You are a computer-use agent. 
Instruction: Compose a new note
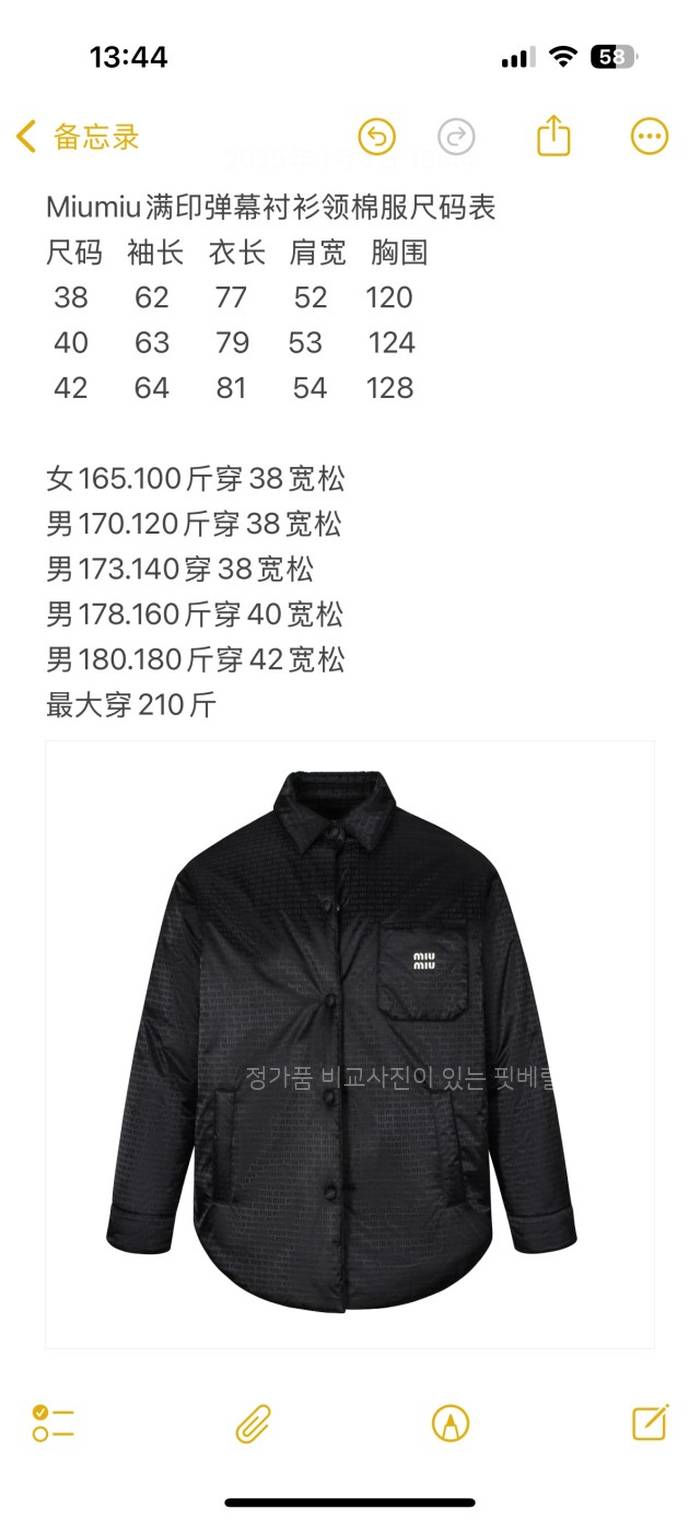coord(650,1422)
